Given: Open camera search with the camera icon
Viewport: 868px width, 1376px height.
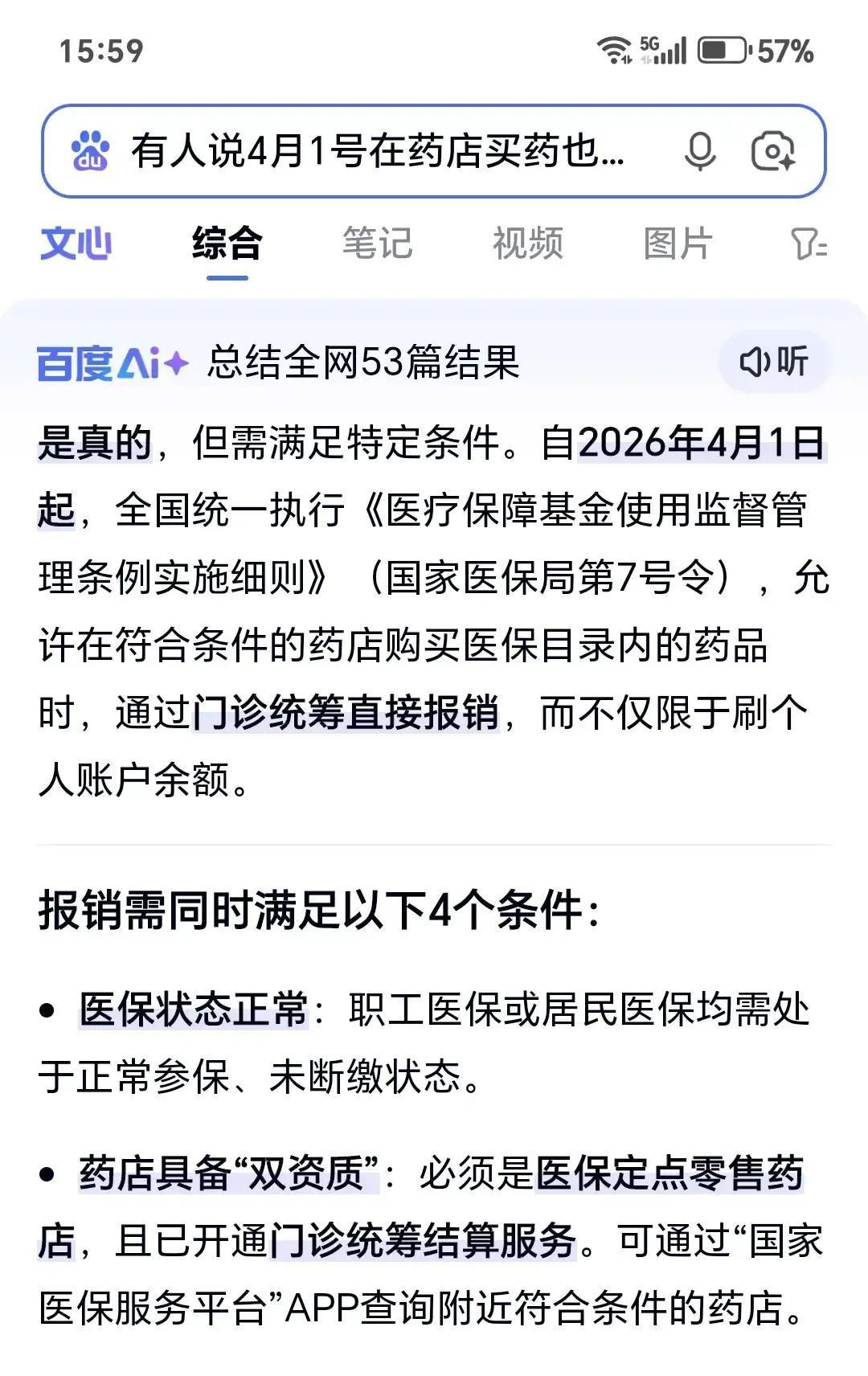Looking at the screenshot, I should pyautogui.click(x=774, y=152).
